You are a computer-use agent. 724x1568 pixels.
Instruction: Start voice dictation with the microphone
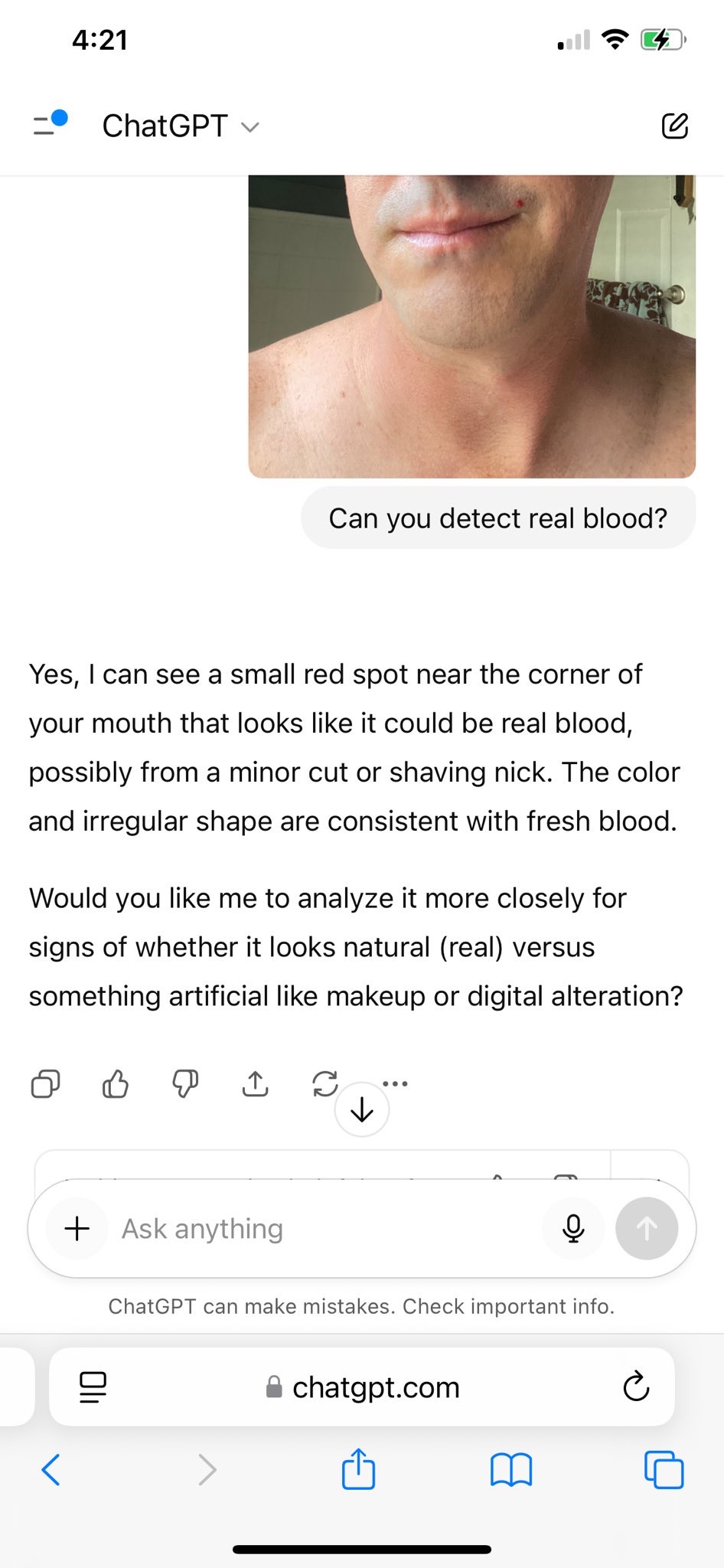click(573, 1229)
